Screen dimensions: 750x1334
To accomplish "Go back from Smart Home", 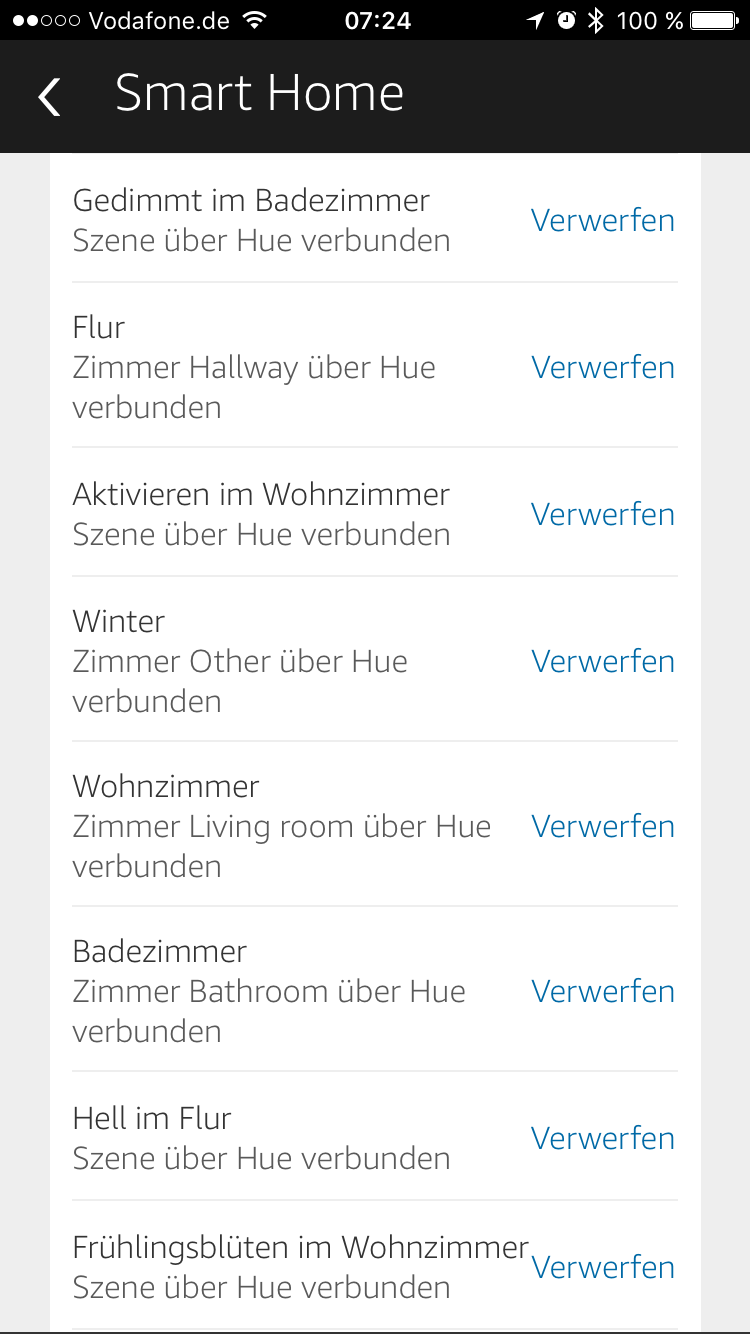I will click(x=49, y=97).
